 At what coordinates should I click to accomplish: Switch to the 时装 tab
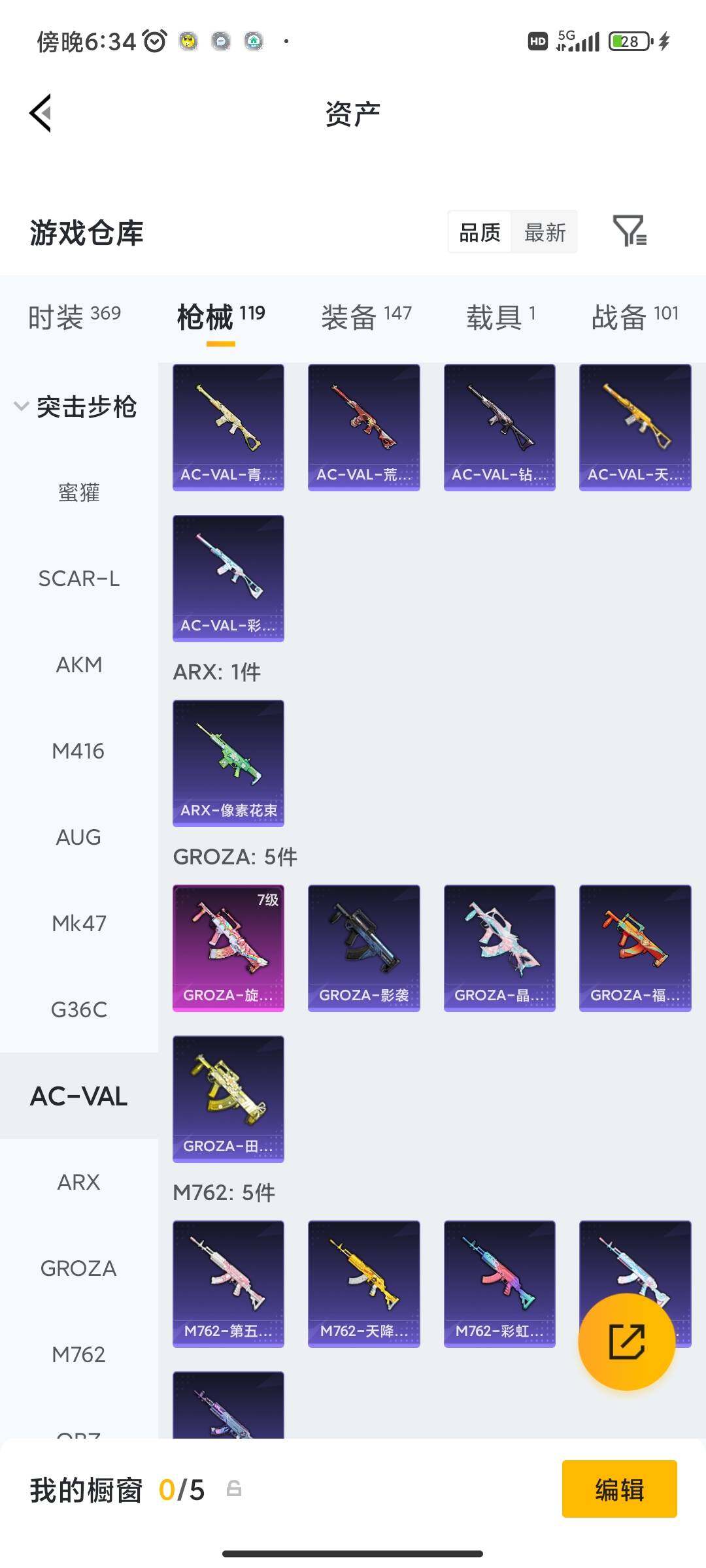(75, 317)
